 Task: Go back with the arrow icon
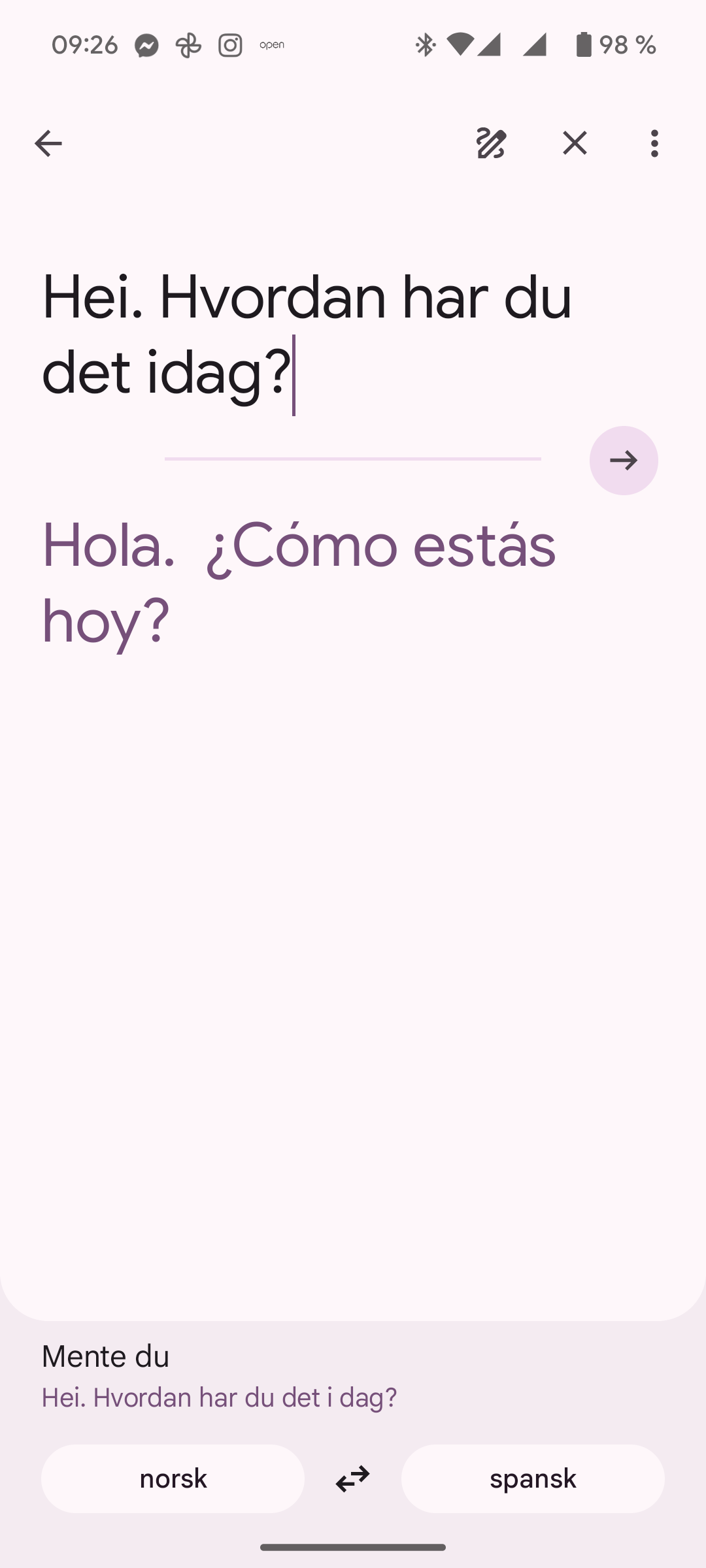pos(48,144)
